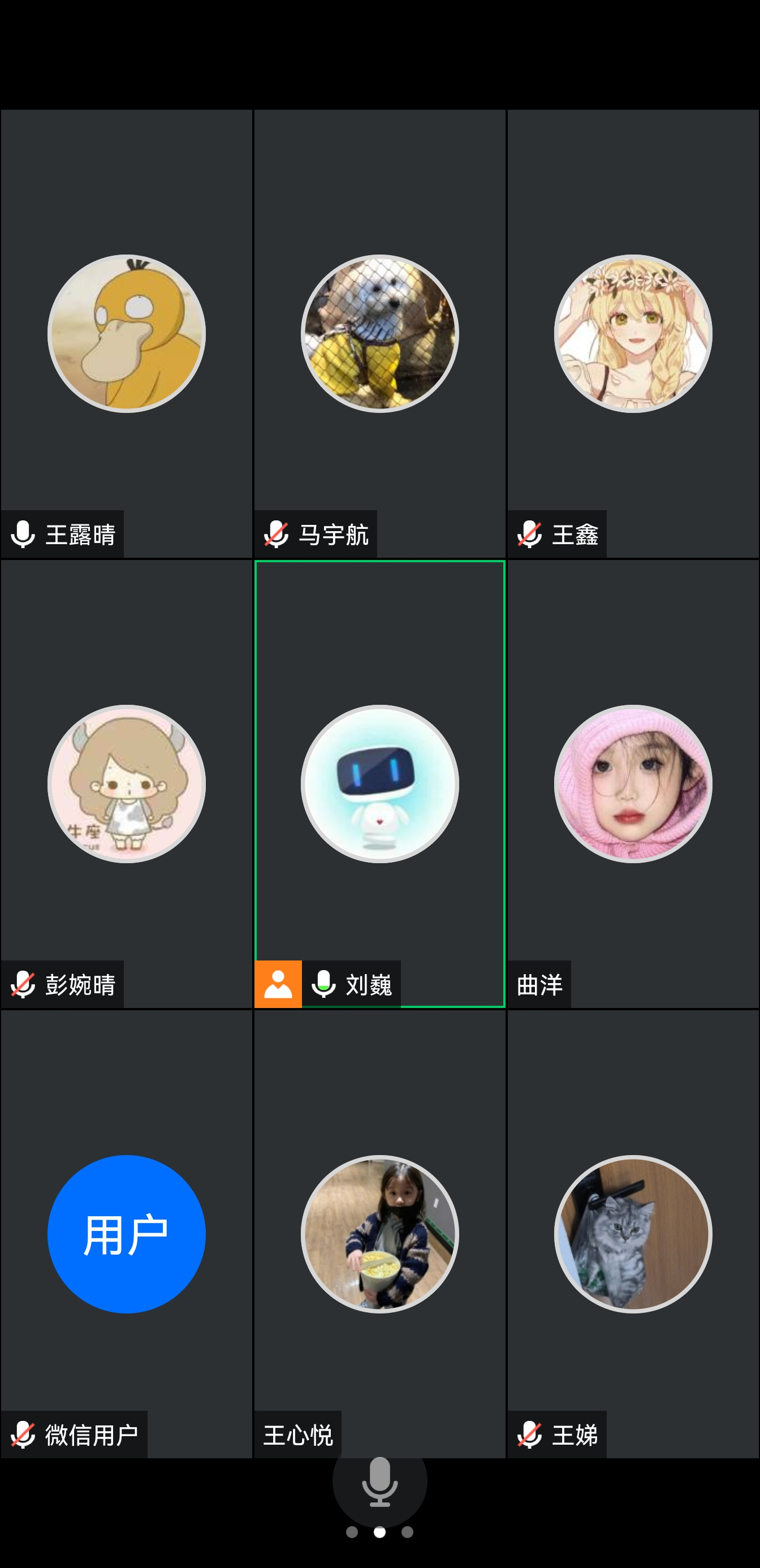Image resolution: width=760 pixels, height=1568 pixels.
Task: Open 王心悦's participant tile
Action: [379, 1234]
